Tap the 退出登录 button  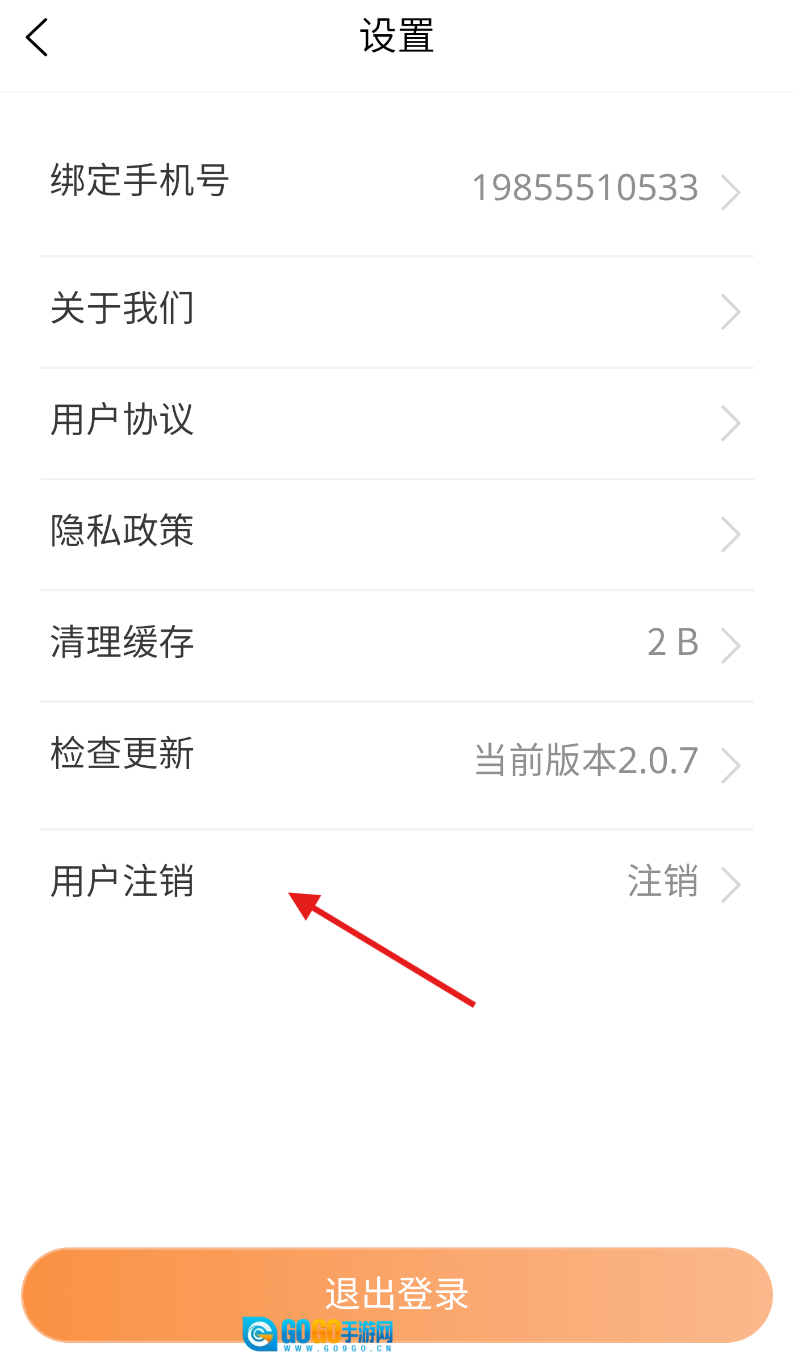396,1294
